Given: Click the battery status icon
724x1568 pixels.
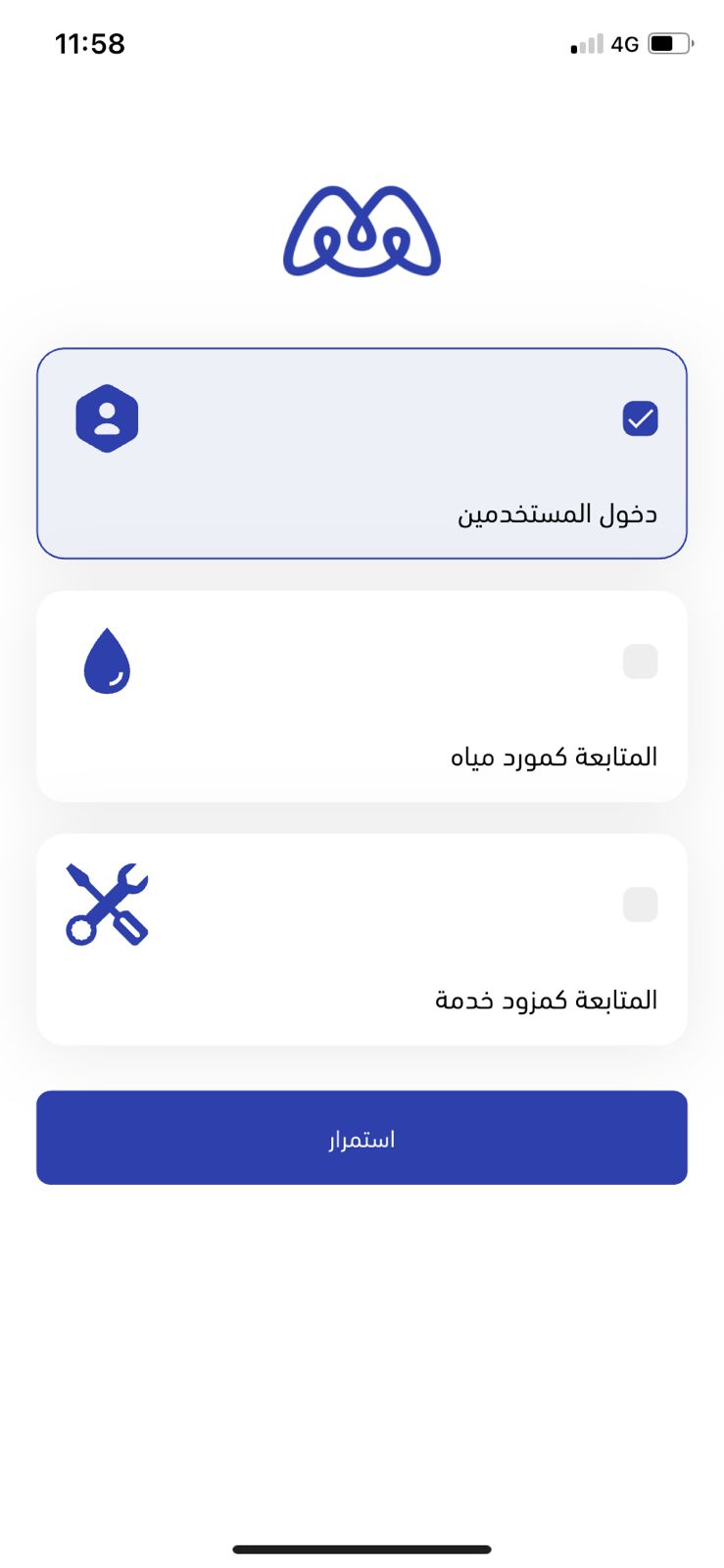Looking at the screenshot, I should (x=670, y=43).
